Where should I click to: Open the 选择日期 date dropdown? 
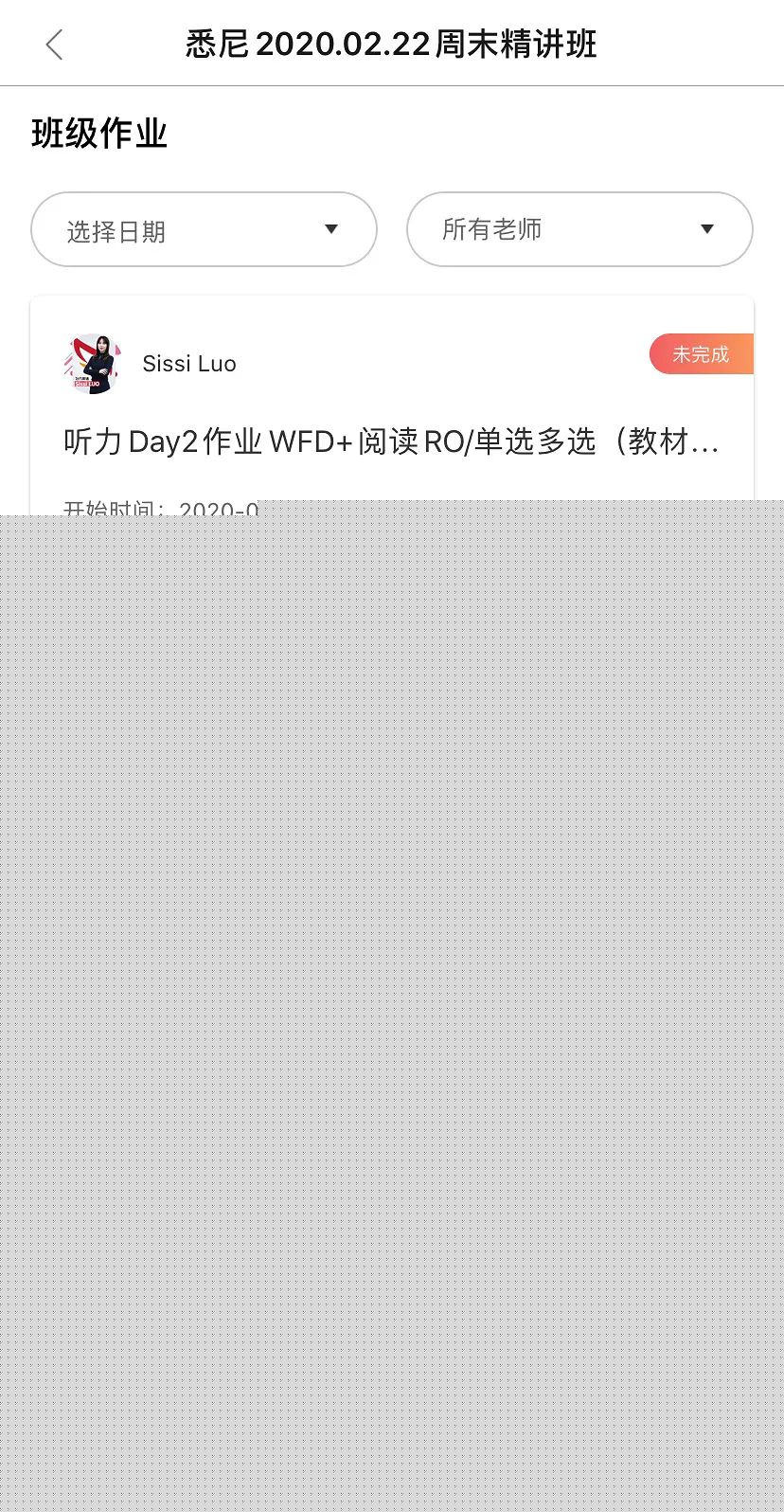[x=204, y=229]
